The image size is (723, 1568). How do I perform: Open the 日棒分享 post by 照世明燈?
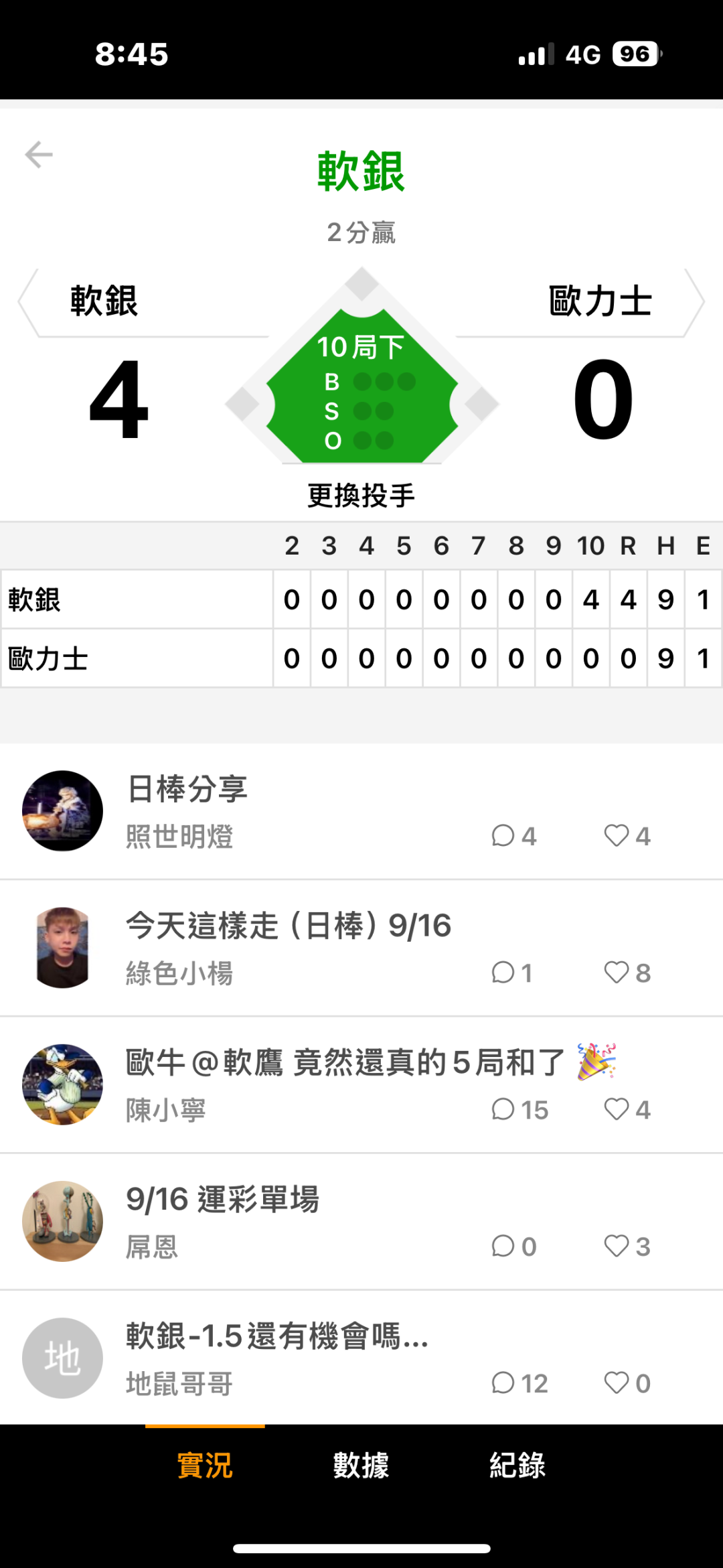pos(361,811)
